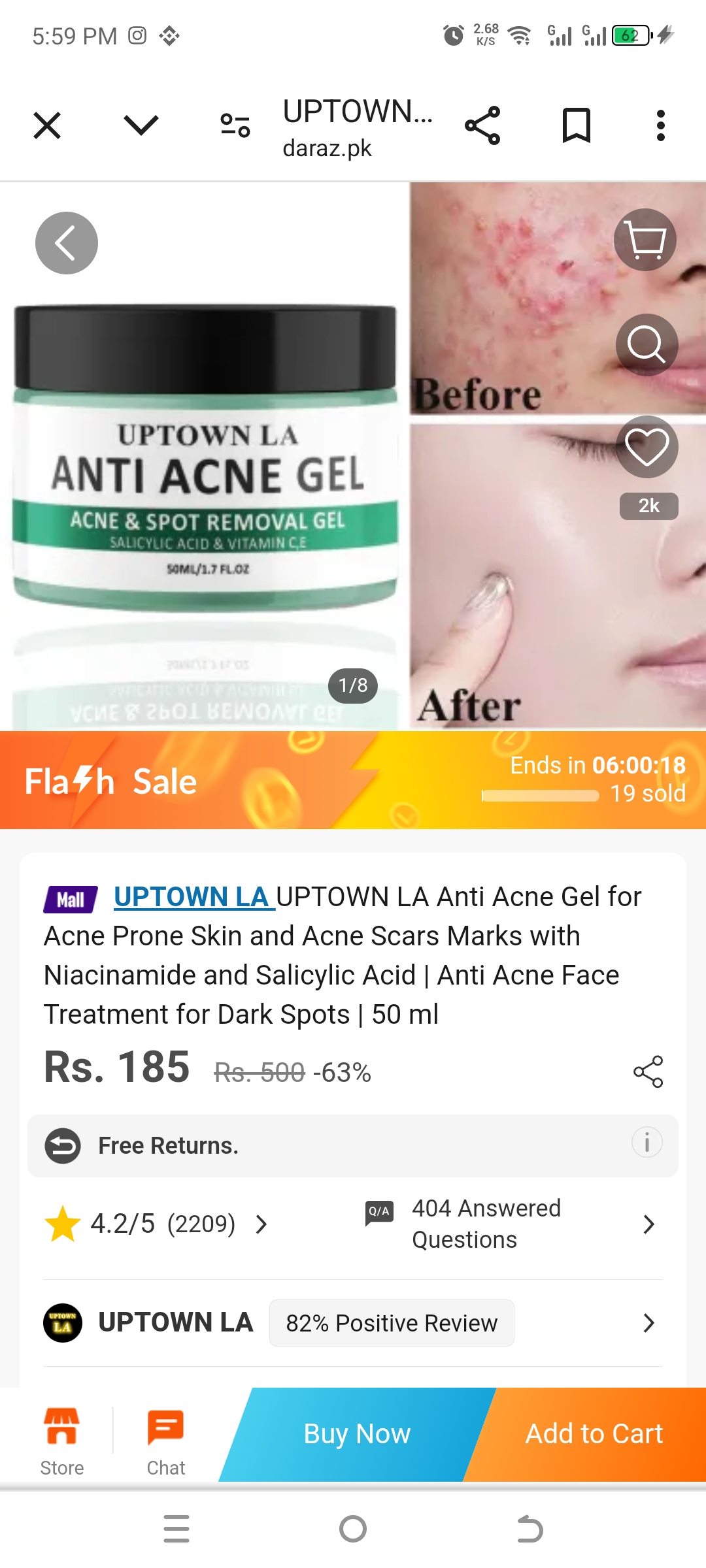Open site settings sliders icon
This screenshot has width=706, height=1568.
pos(235,125)
